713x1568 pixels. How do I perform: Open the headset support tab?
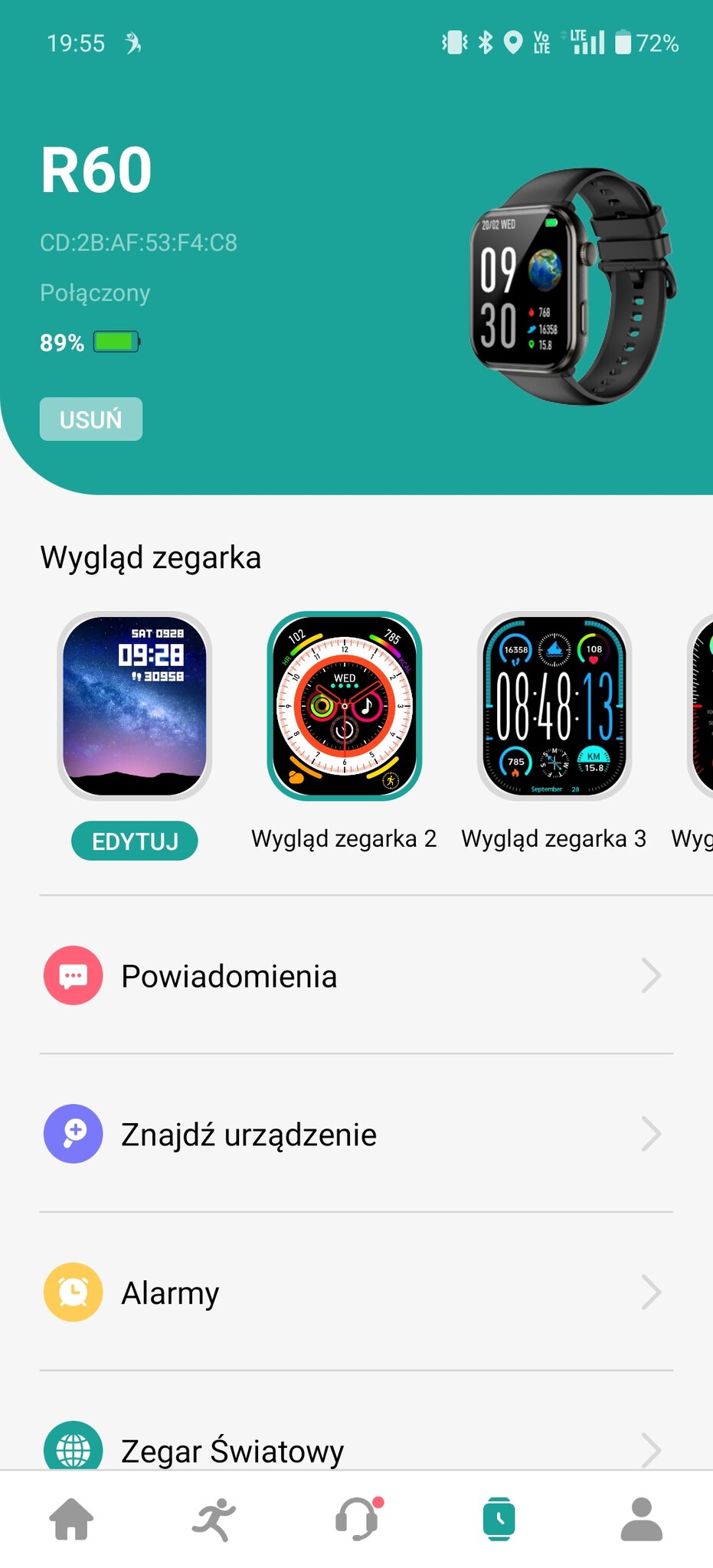[x=357, y=1519]
